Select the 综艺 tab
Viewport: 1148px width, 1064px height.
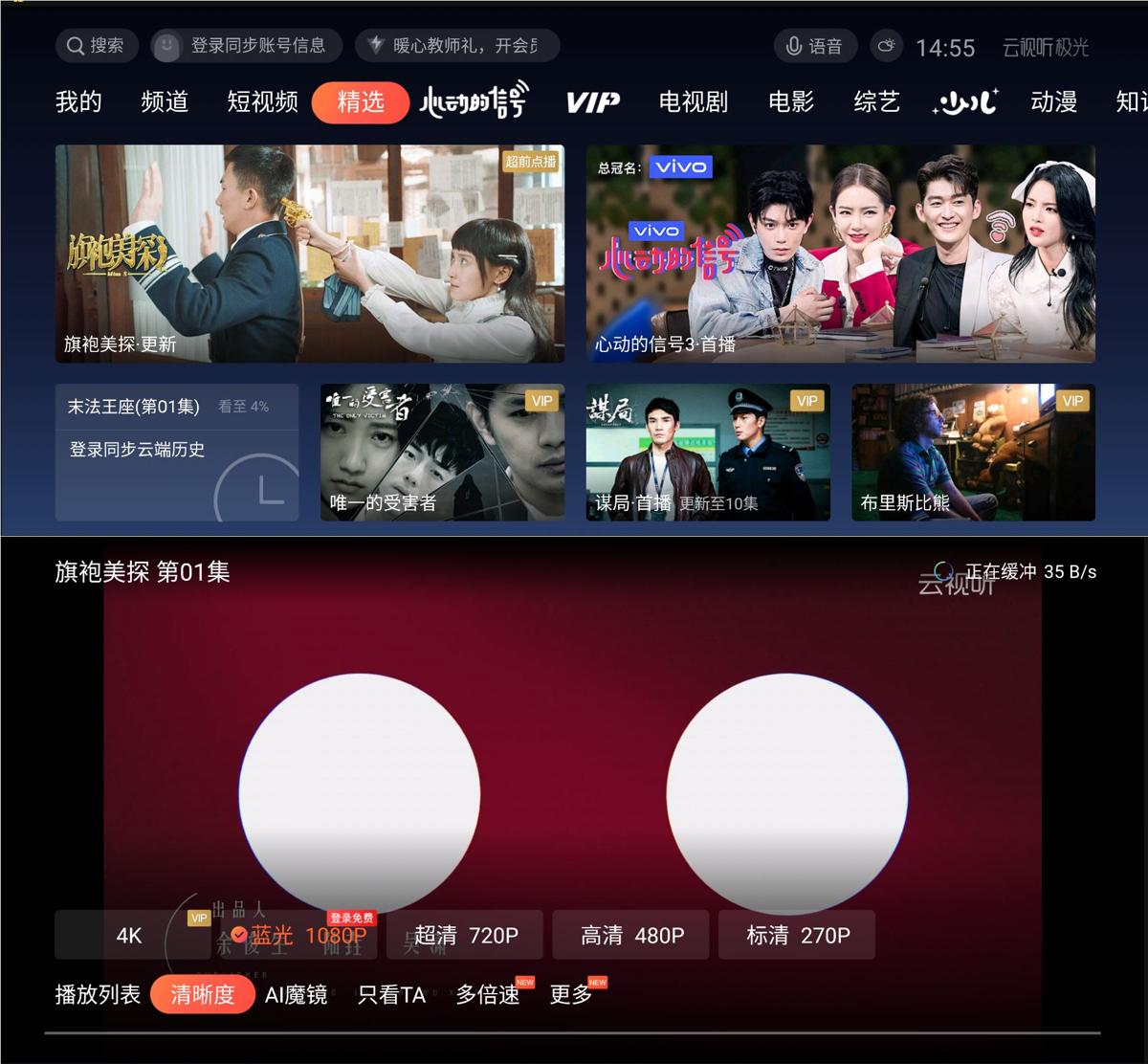876,101
